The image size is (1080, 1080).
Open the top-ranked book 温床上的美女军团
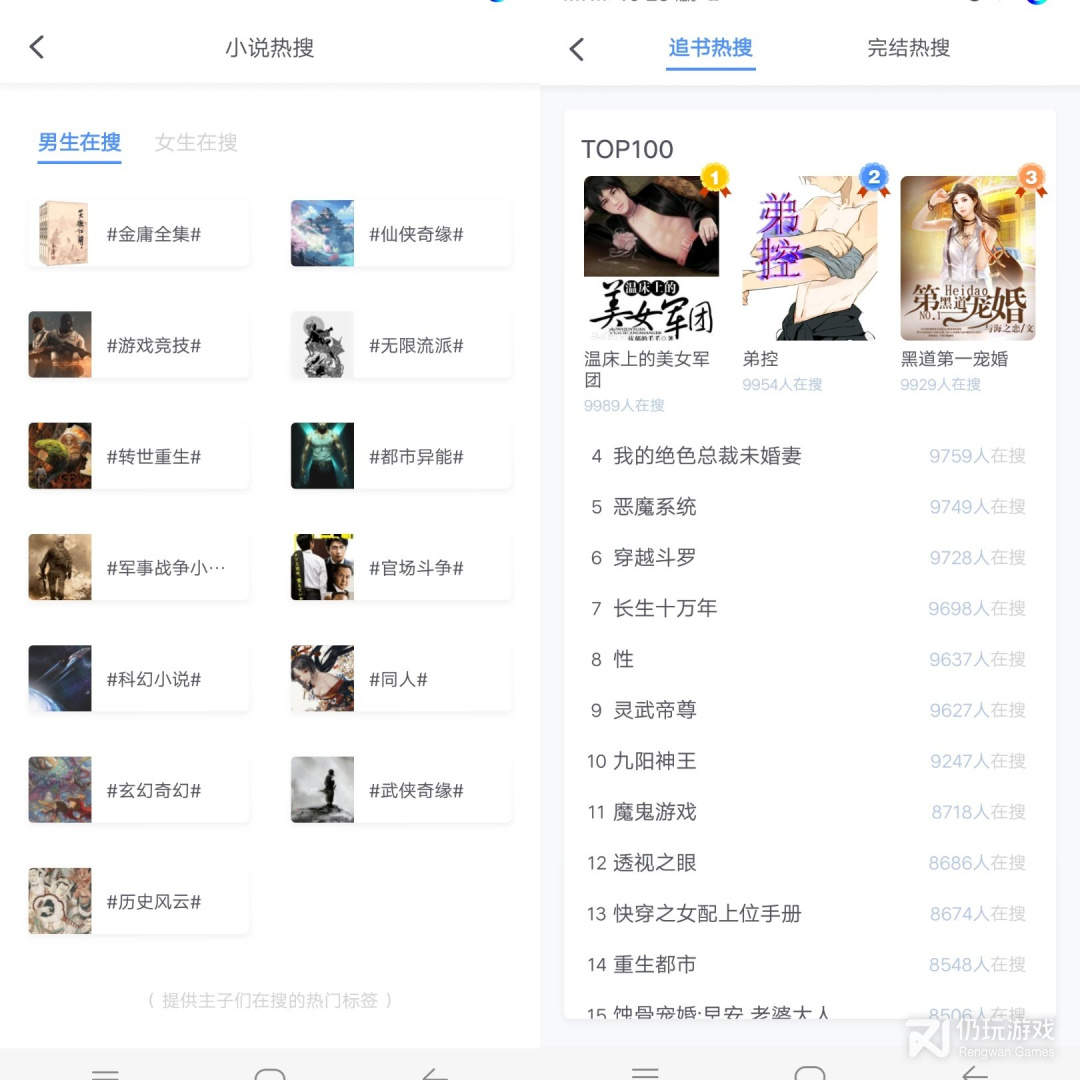click(651, 260)
